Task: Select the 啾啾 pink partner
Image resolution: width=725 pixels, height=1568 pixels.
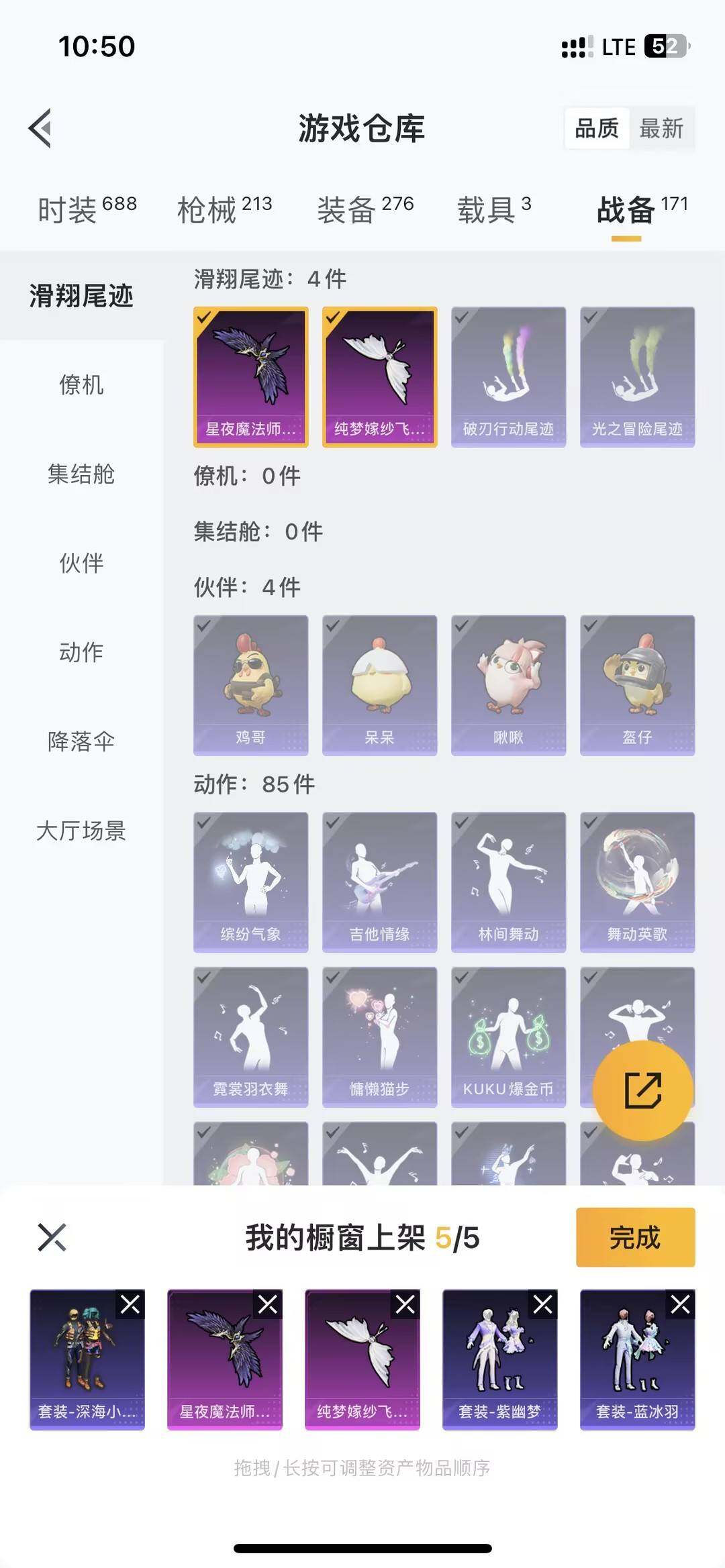Action: coord(508,683)
